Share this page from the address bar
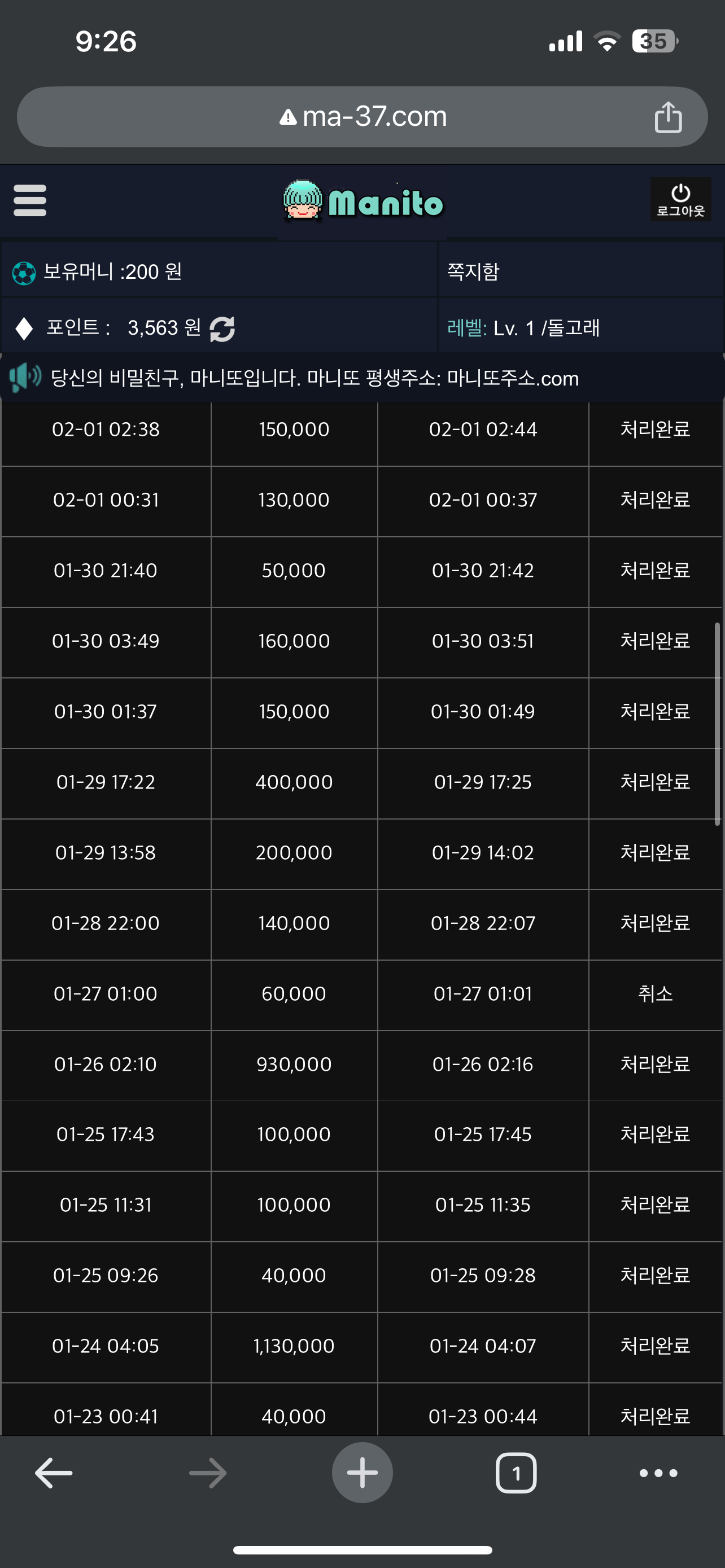Viewport: 725px width, 1568px height. (668, 117)
